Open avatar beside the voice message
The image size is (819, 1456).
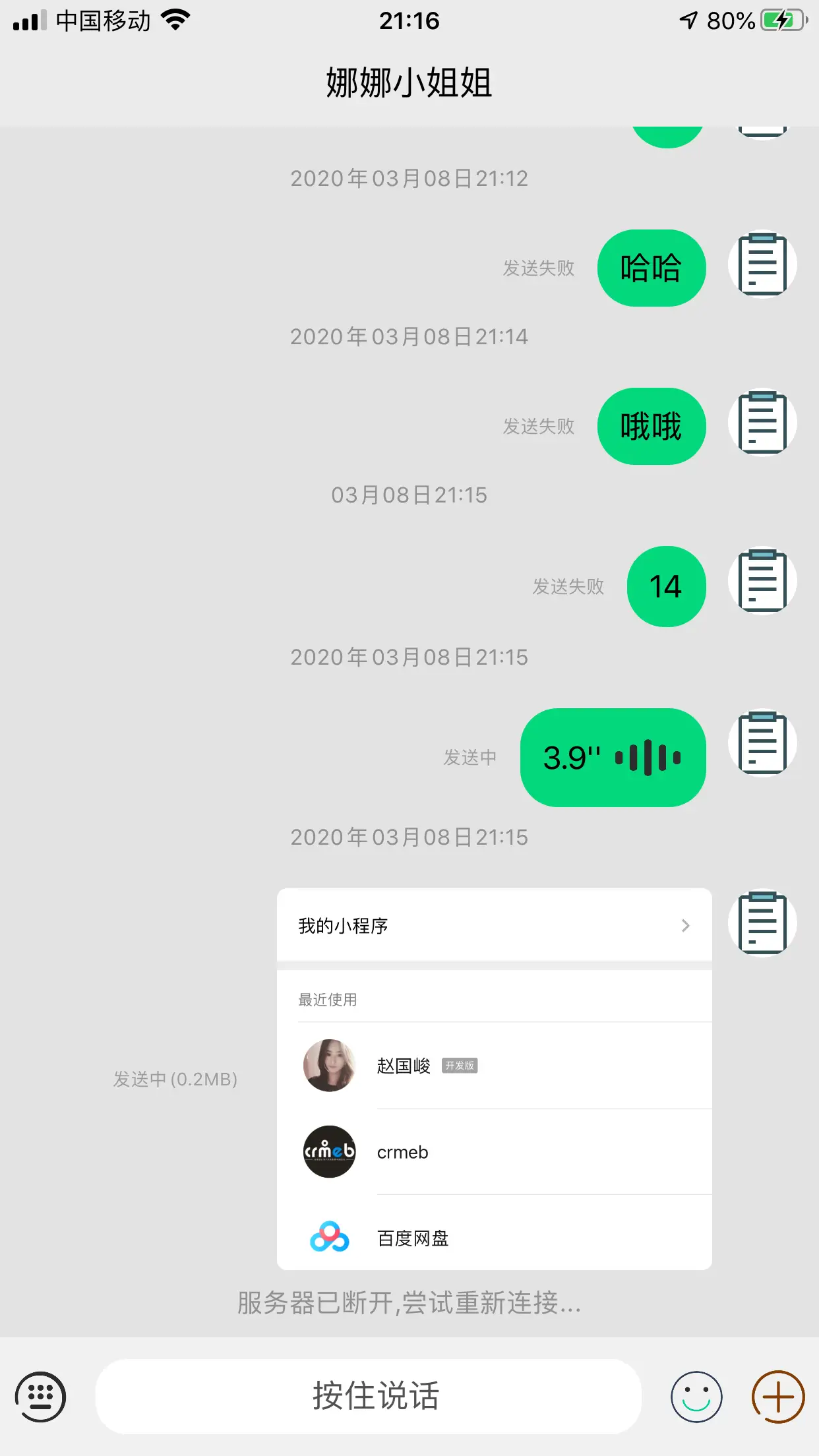pos(762,743)
